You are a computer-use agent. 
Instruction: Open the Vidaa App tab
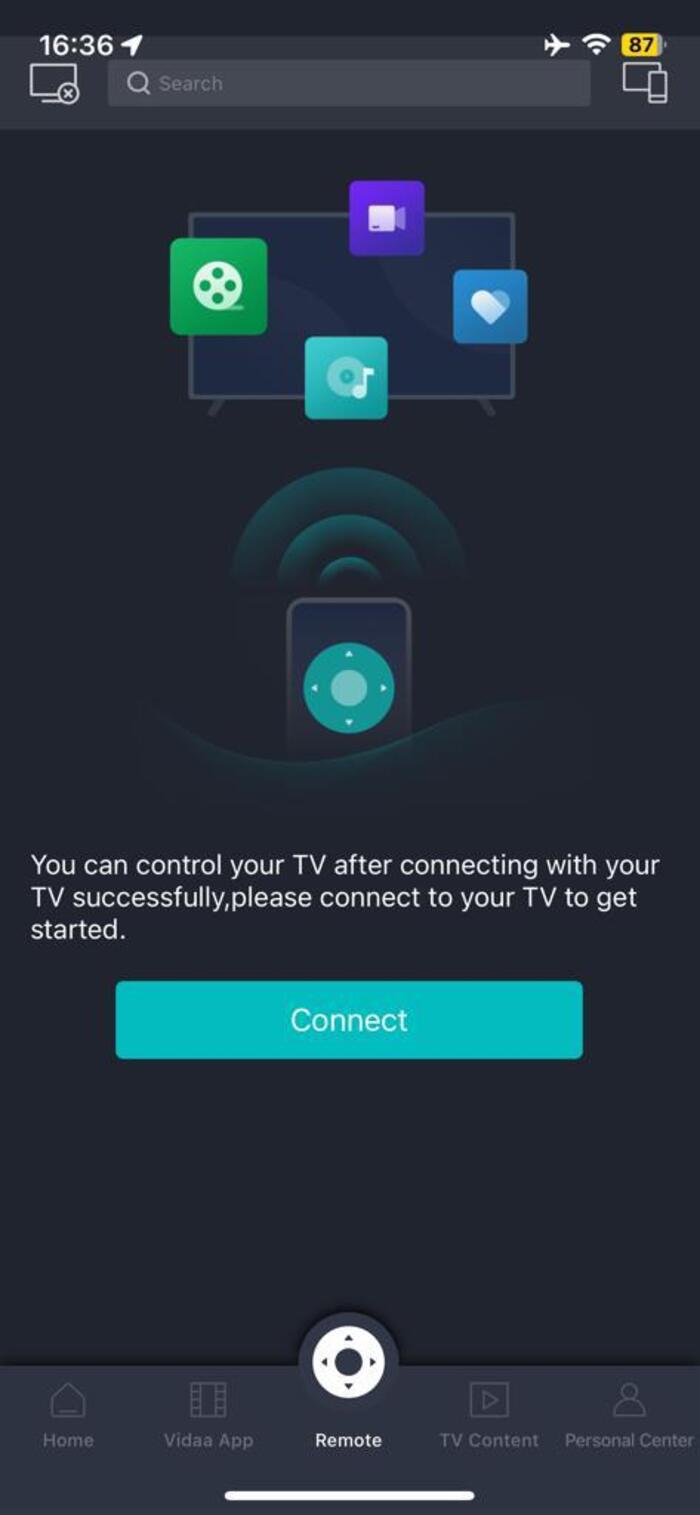[208, 1415]
